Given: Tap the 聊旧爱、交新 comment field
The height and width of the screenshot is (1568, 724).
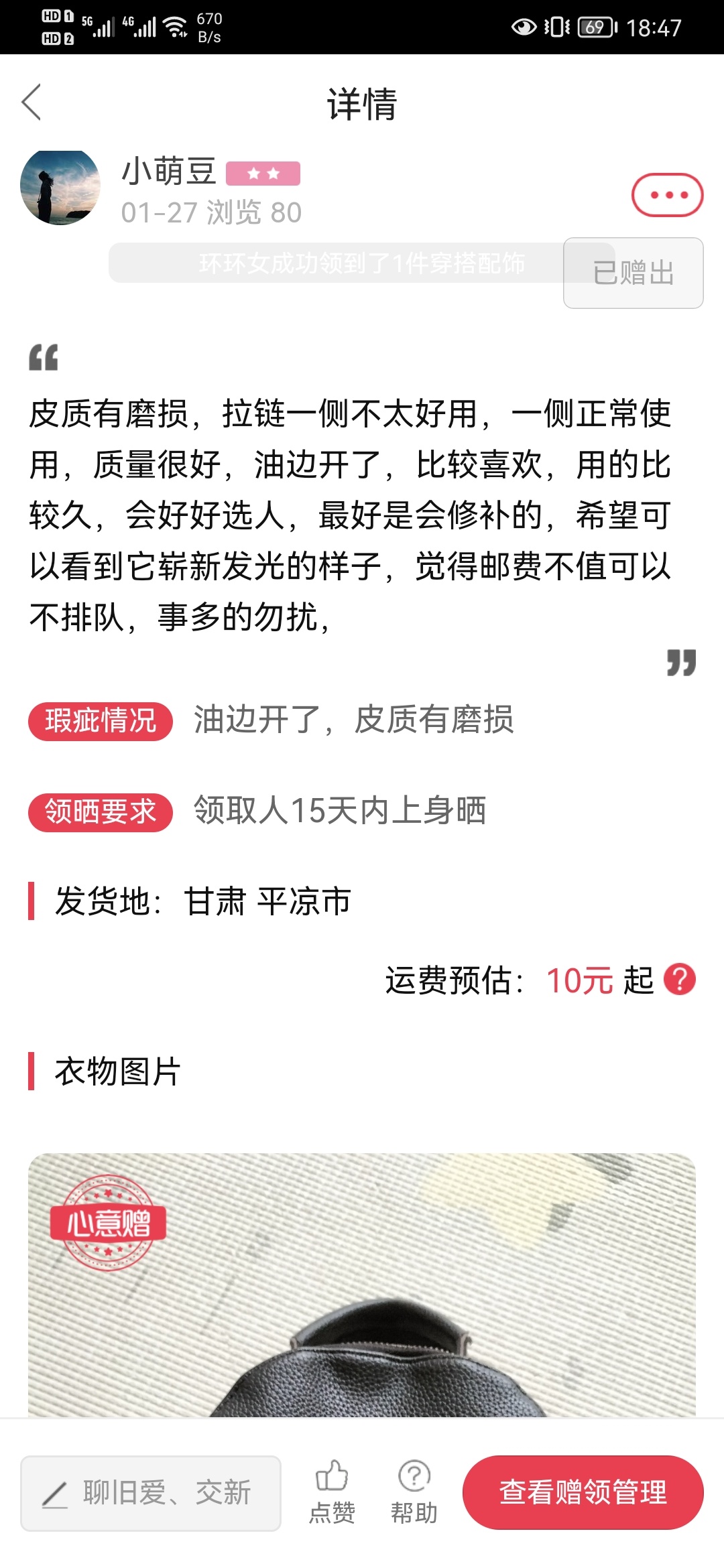Looking at the screenshot, I should point(151,1493).
